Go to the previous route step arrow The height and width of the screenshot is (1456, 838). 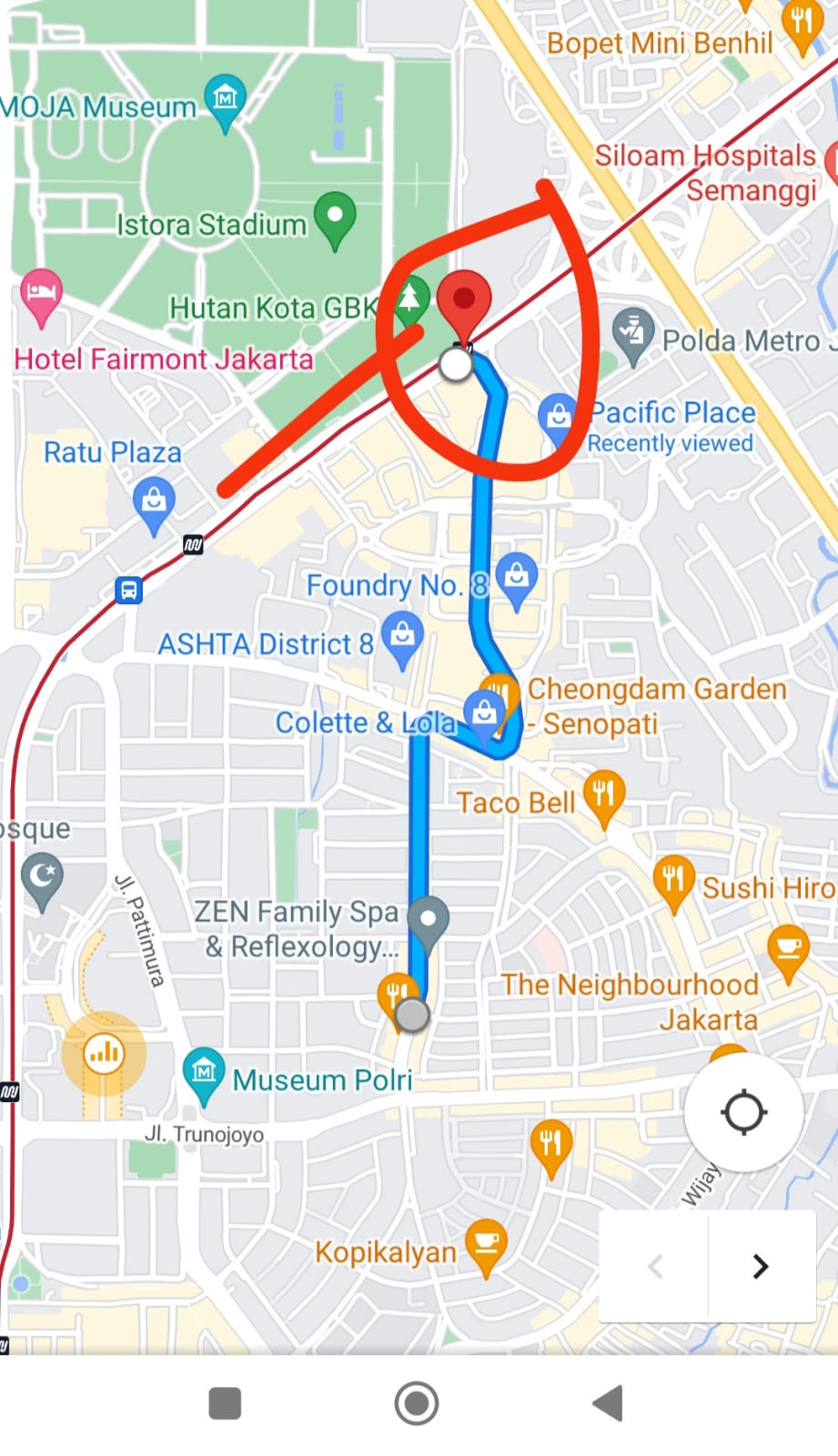click(655, 1266)
